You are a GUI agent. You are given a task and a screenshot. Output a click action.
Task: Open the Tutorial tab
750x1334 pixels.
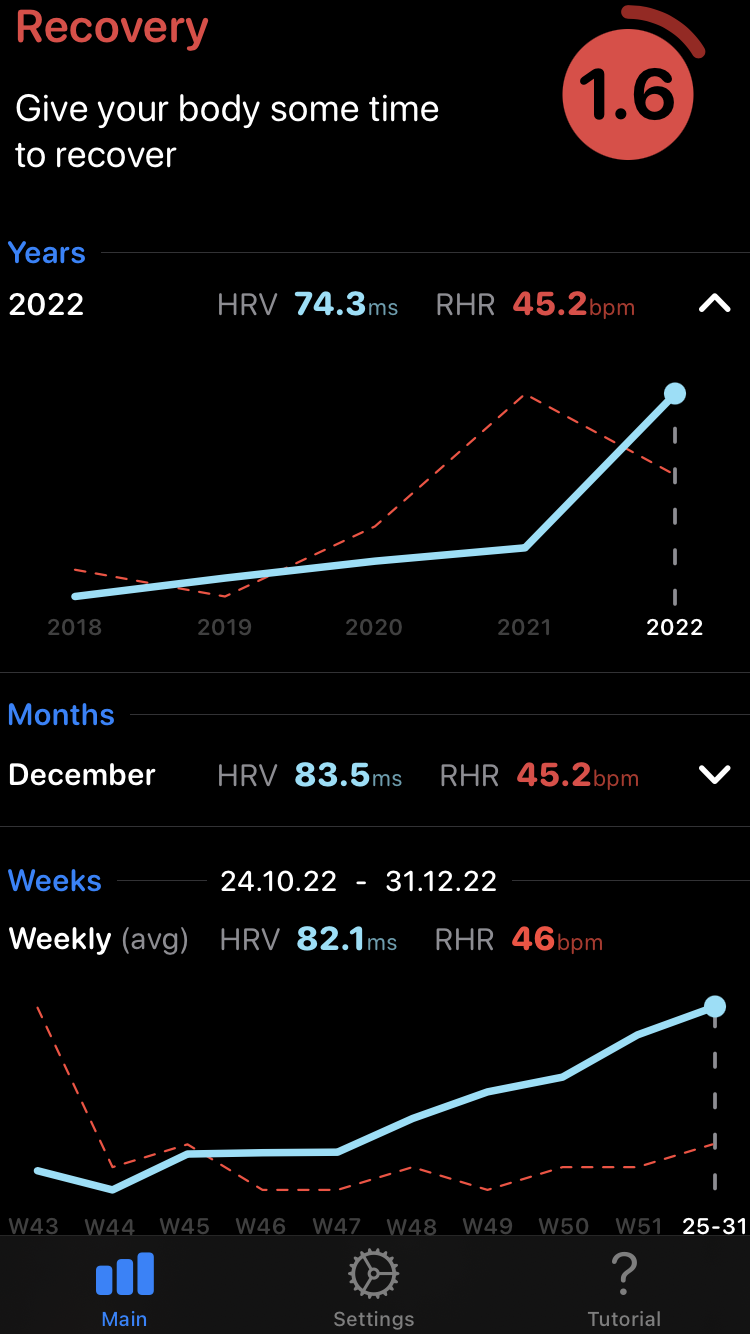(624, 1290)
